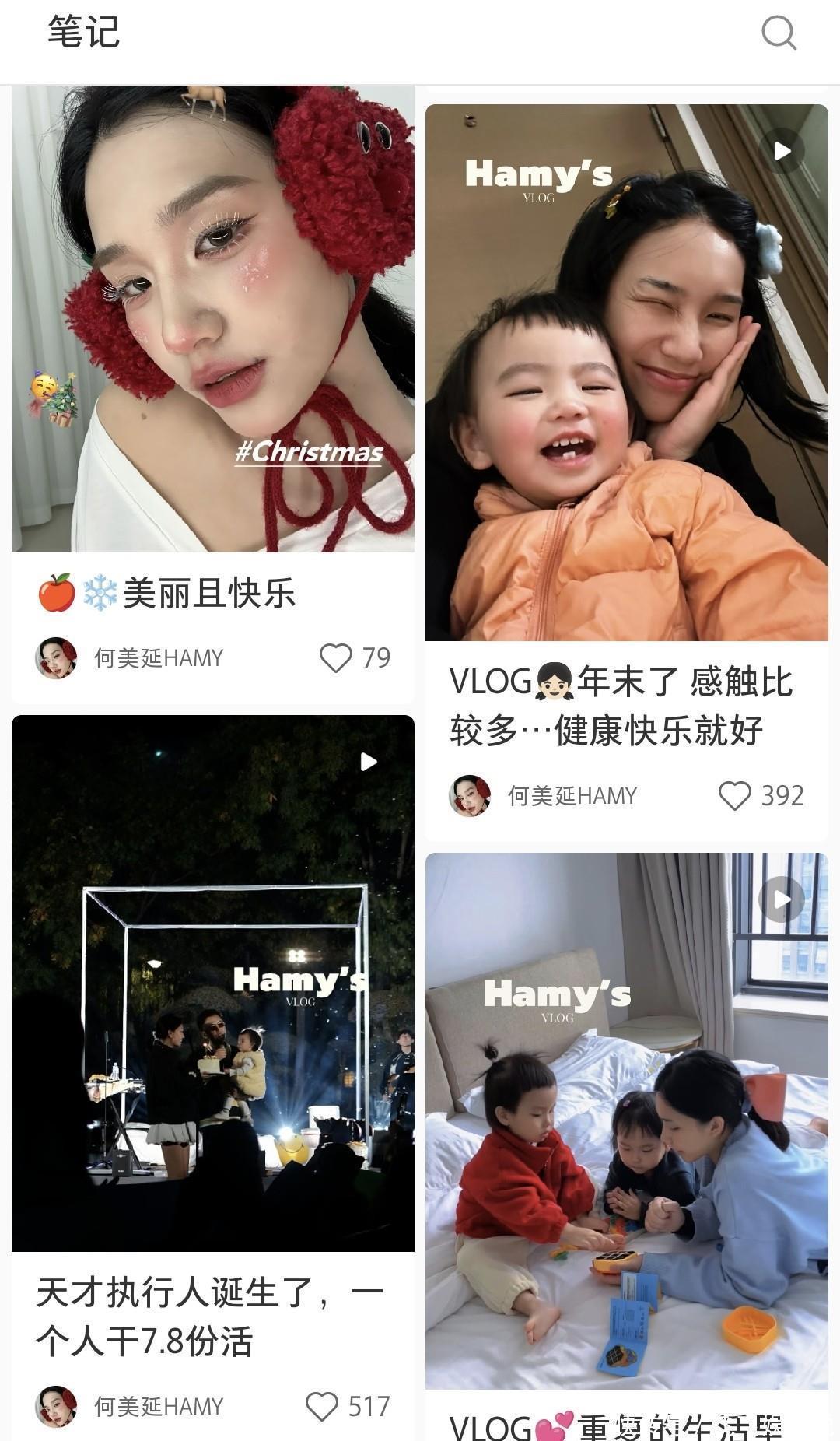840x1441 pixels.
Task: Like the VLOG 年末了 note
Action: tap(734, 796)
